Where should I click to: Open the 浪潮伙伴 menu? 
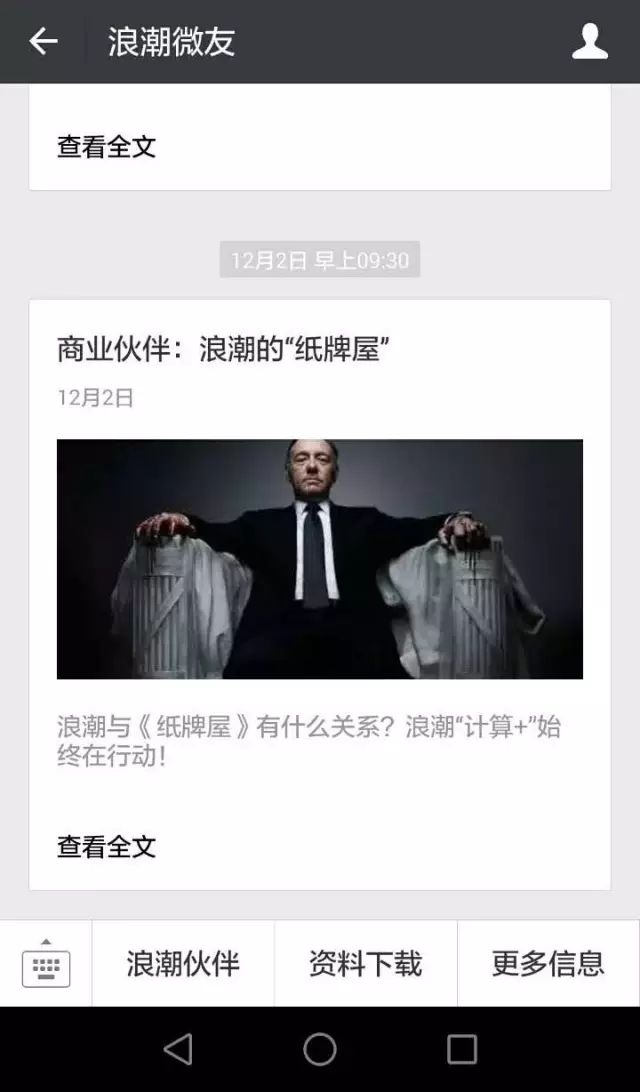183,964
